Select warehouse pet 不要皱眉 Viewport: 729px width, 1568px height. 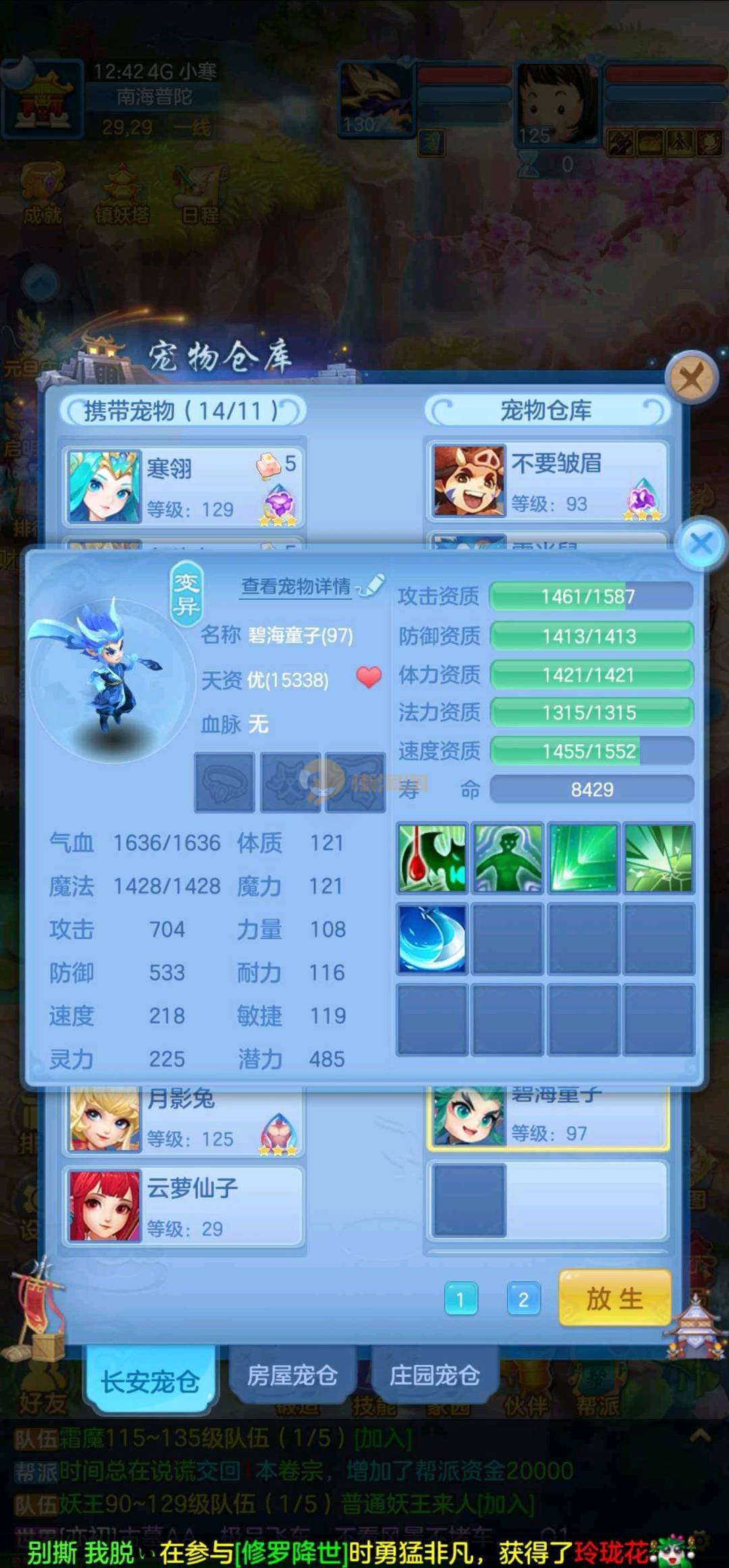(x=547, y=482)
